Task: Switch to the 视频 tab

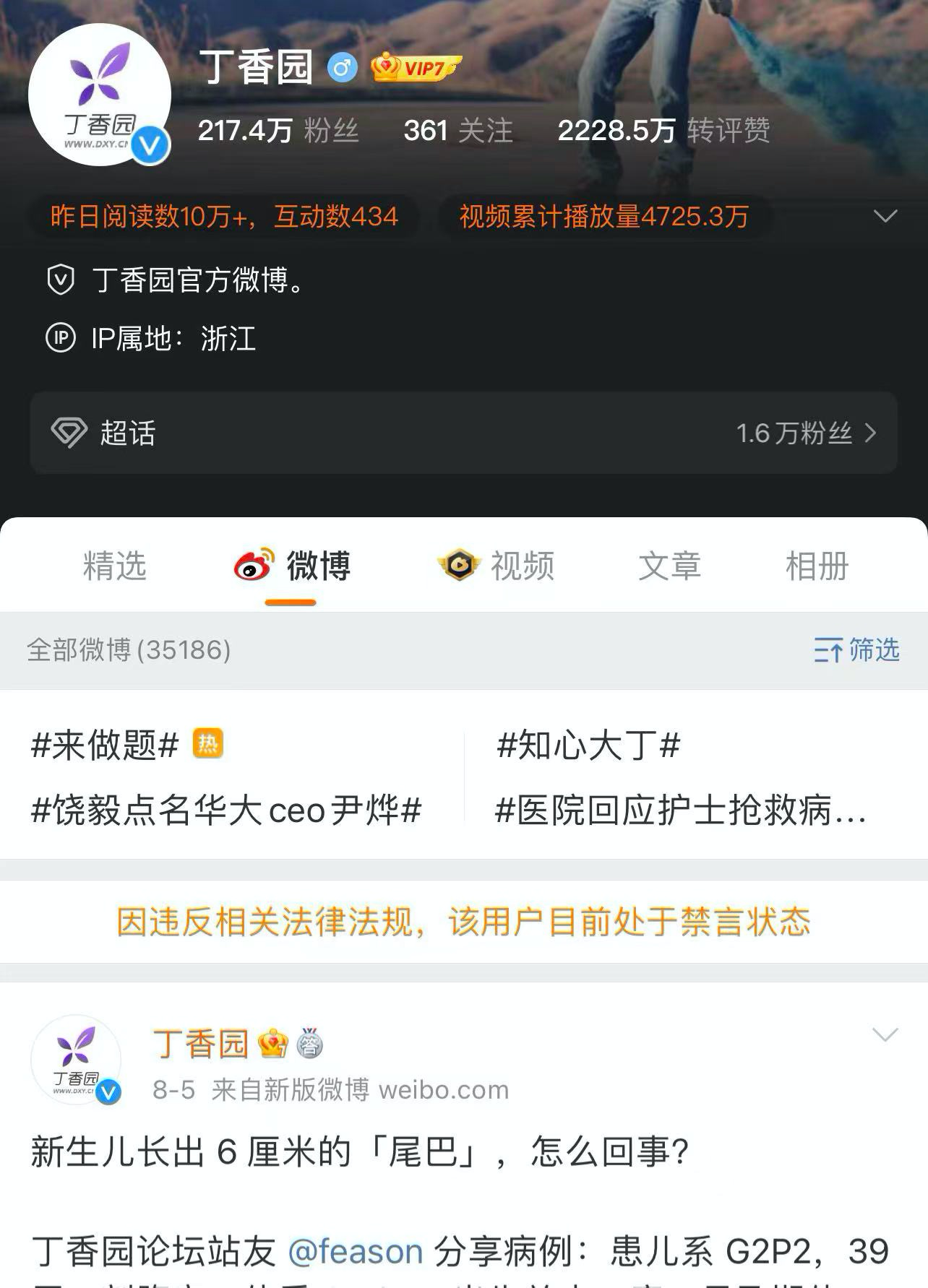Action: coord(497,565)
